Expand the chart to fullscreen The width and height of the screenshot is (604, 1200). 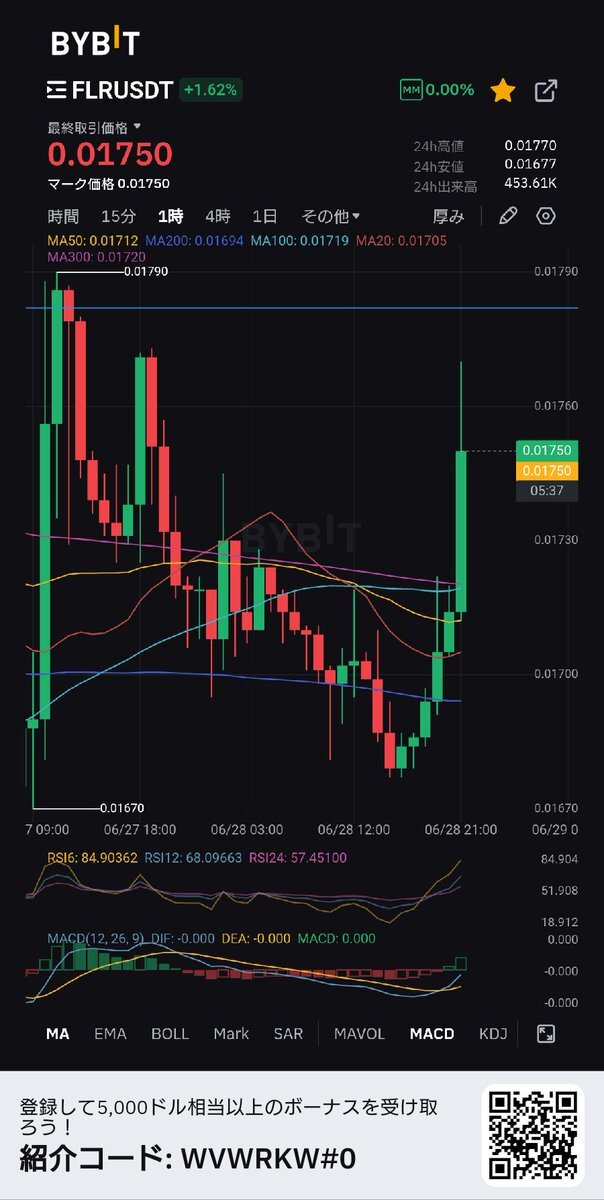pos(546,1034)
